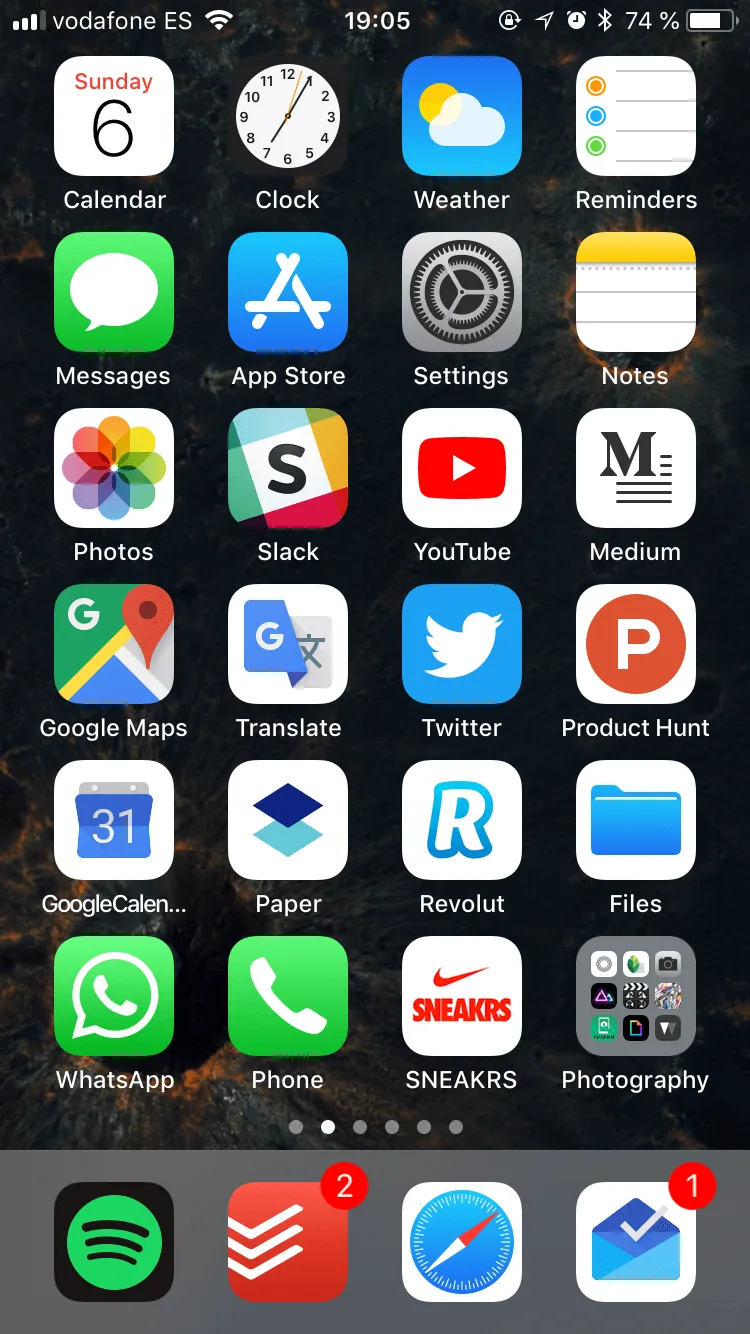Image resolution: width=750 pixels, height=1334 pixels.
Task: Open the Notes app
Action: (x=636, y=292)
